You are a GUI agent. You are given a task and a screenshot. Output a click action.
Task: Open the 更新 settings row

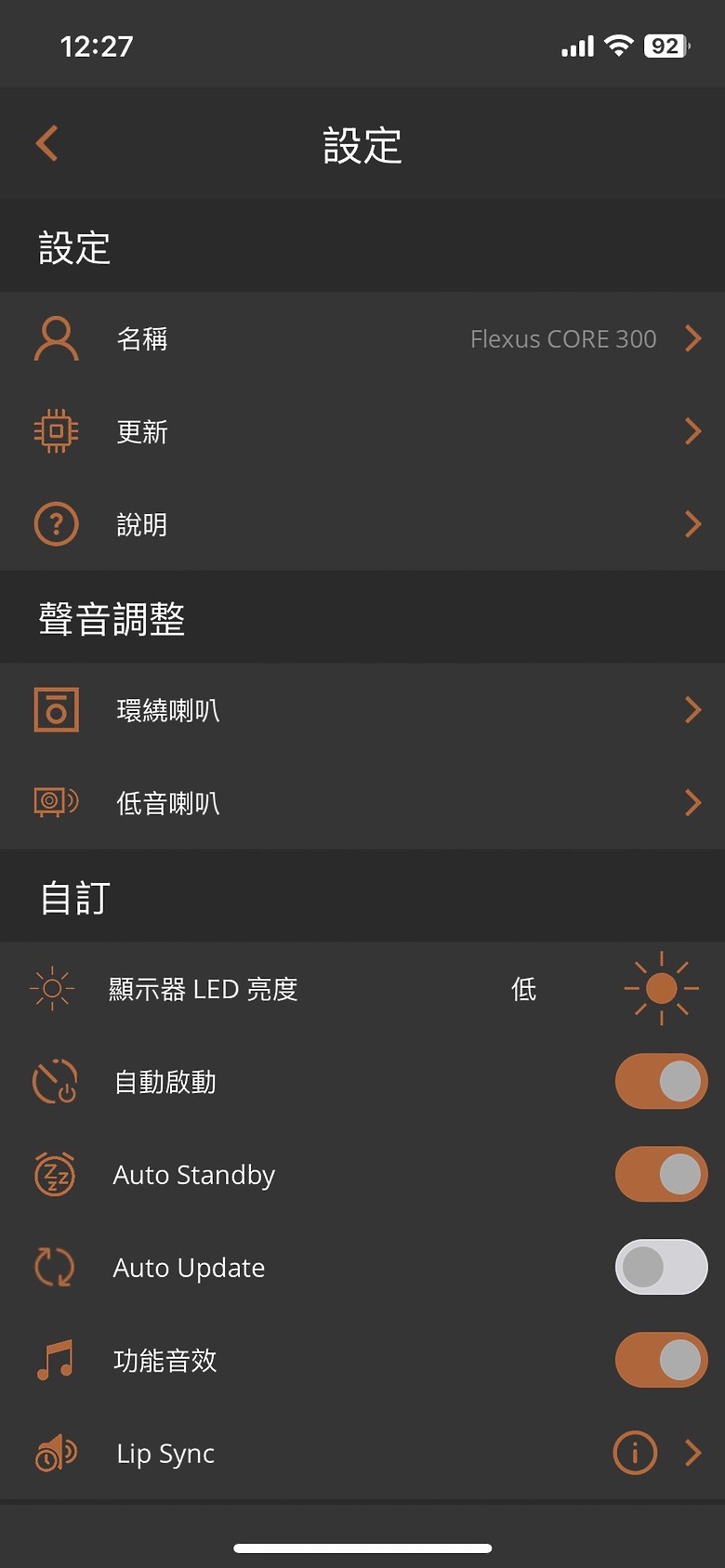pyautogui.click(x=362, y=431)
